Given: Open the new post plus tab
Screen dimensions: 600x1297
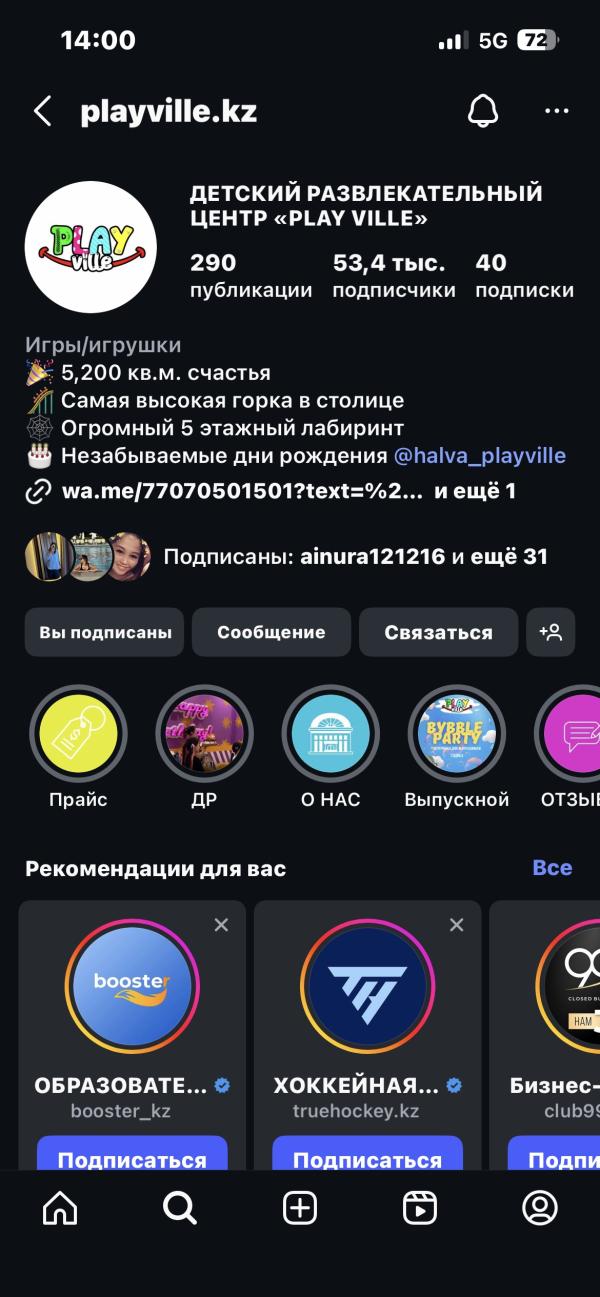Looking at the screenshot, I should coord(300,1209).
